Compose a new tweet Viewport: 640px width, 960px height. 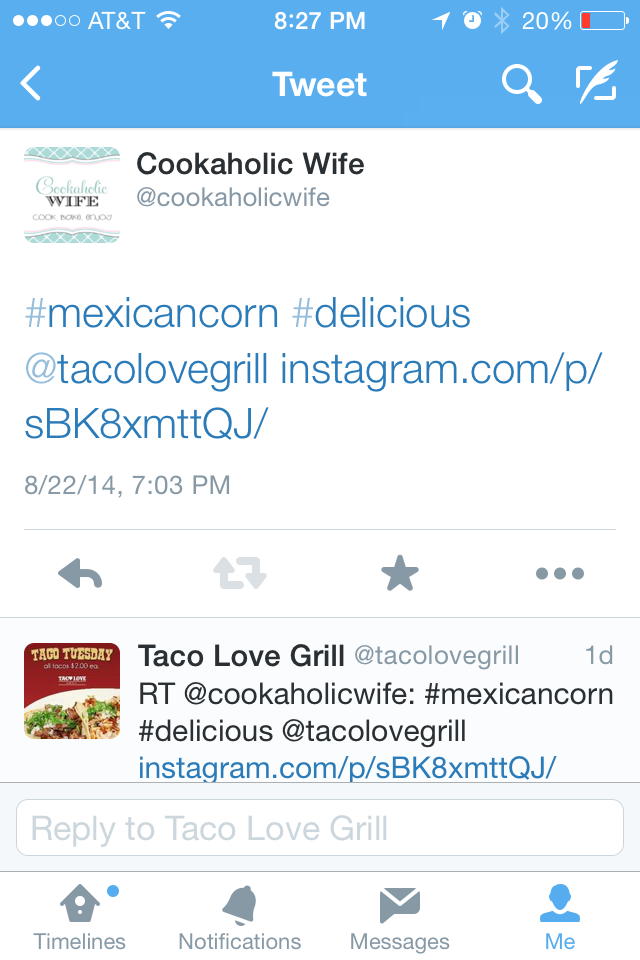[596, 85]
